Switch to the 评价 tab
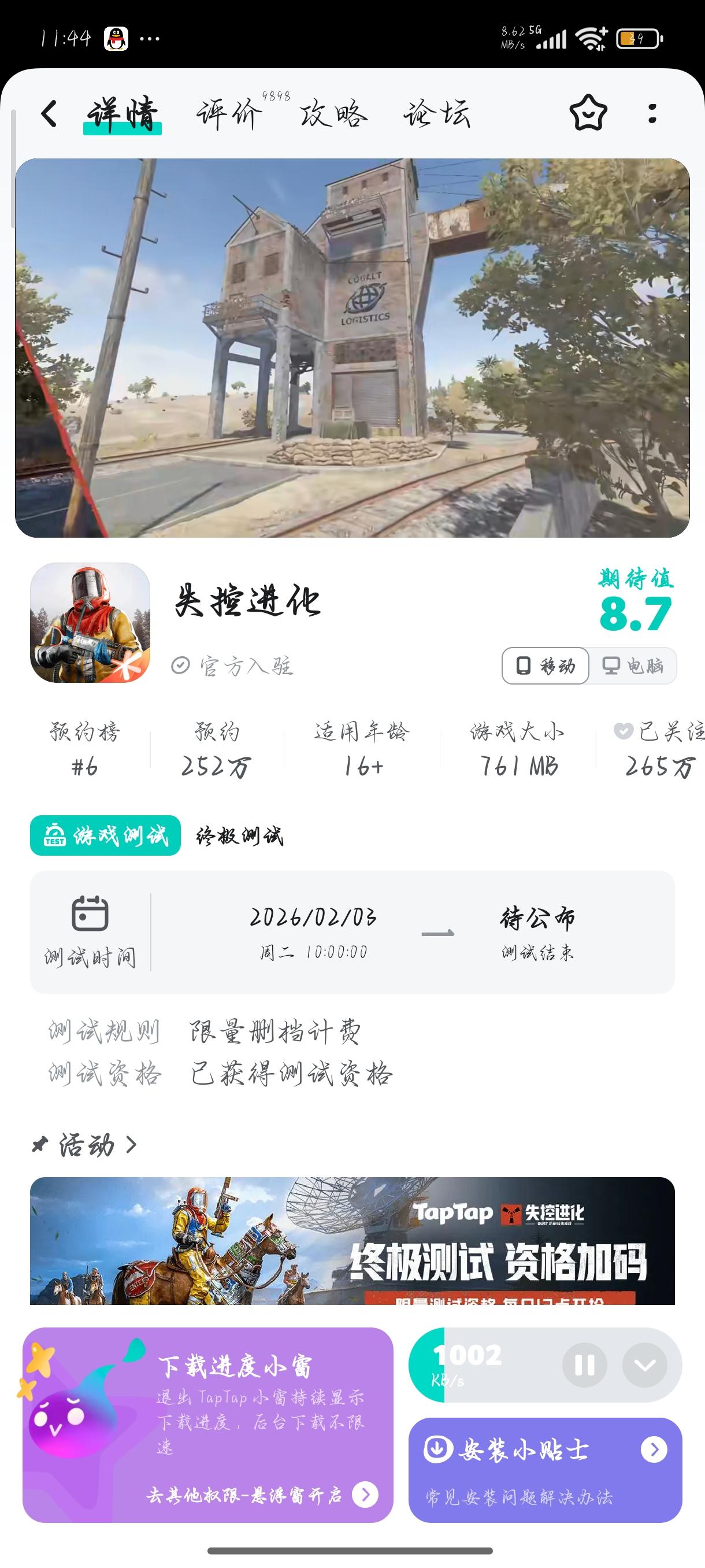 (x=229, y=114)
